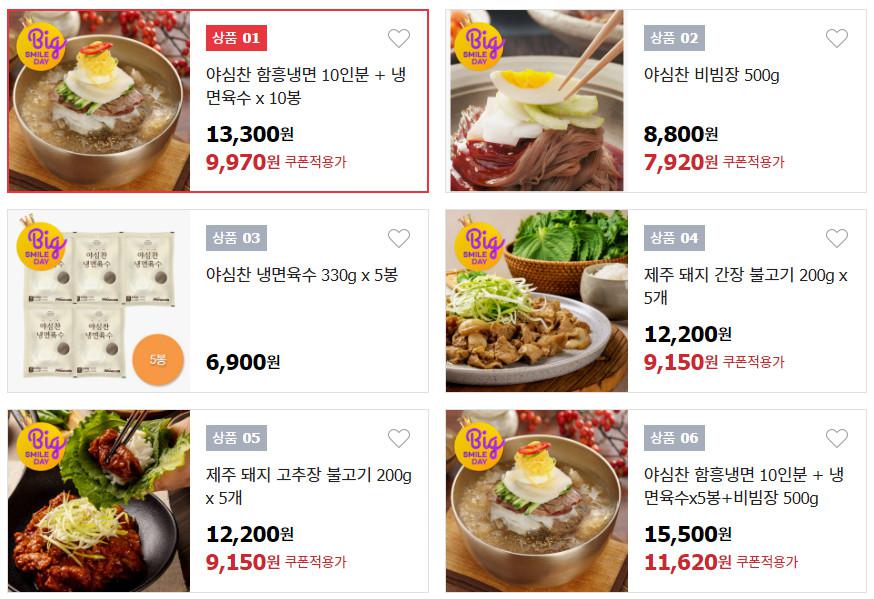
Task: Open product 06 함흥냉면 + 비빔장 500g set
Action: (x=745, y=486)
